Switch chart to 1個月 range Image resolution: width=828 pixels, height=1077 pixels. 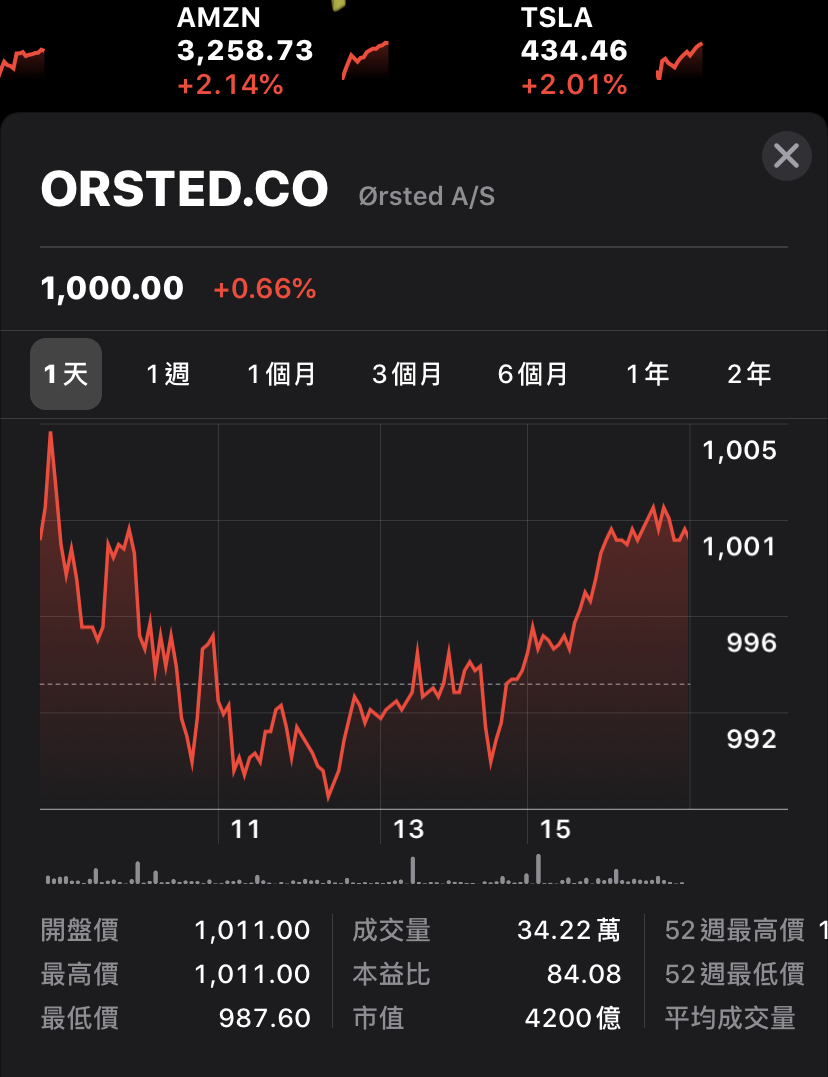coord(282,374)
